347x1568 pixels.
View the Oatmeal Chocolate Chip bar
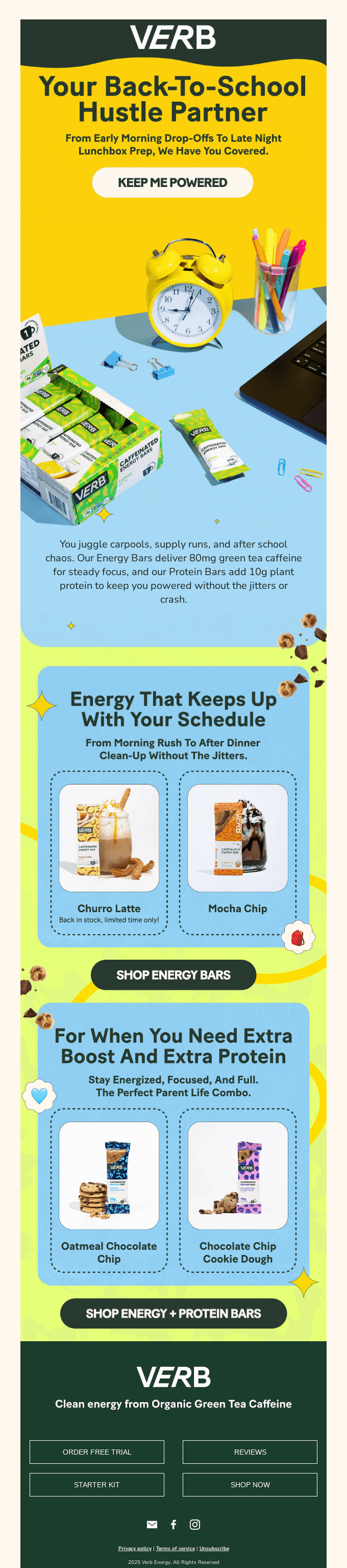pyautogui.click(x=109, y=1176)
